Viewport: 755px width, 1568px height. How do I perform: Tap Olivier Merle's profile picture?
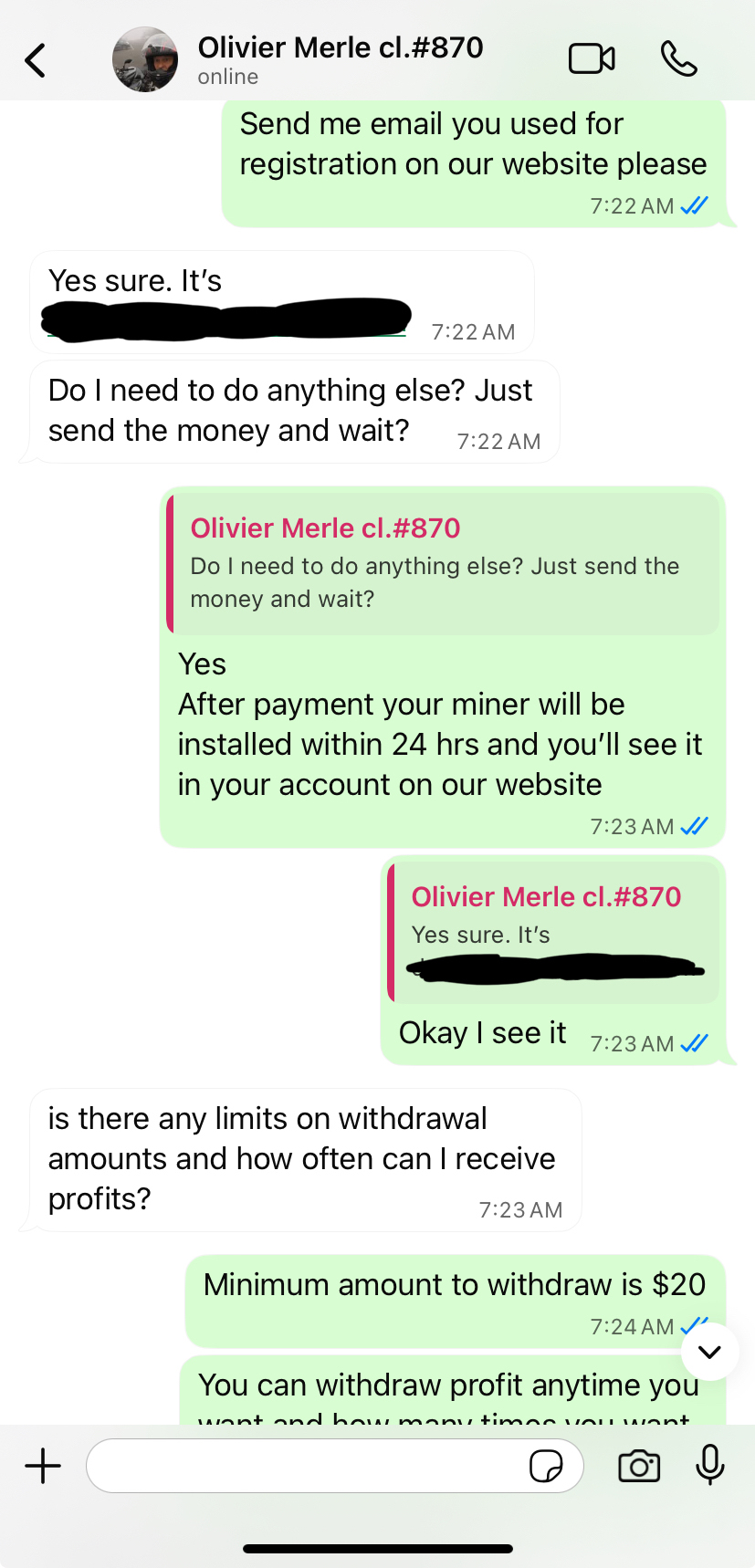coord(145,59)
